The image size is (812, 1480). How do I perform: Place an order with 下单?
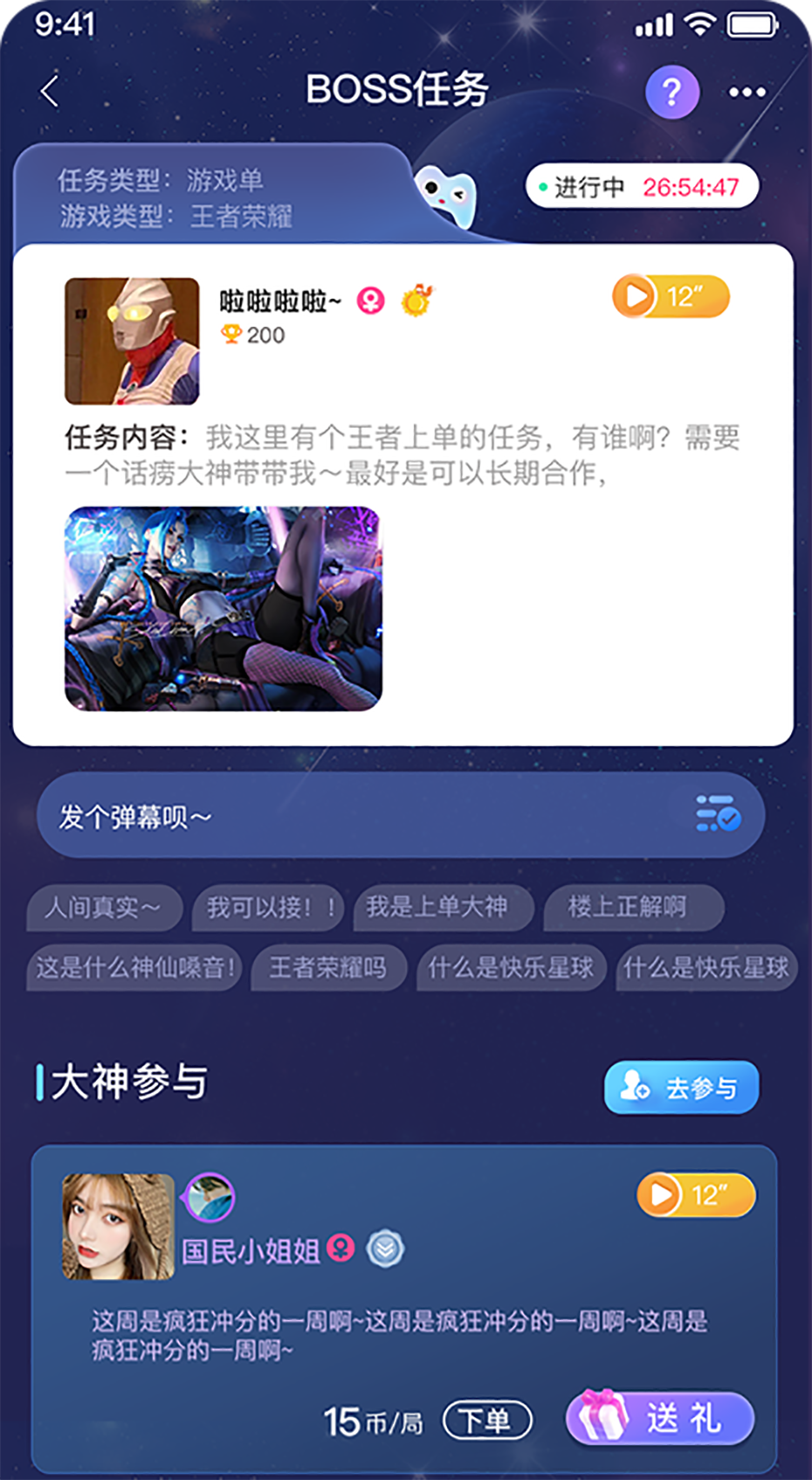[x=487, y=1421]
